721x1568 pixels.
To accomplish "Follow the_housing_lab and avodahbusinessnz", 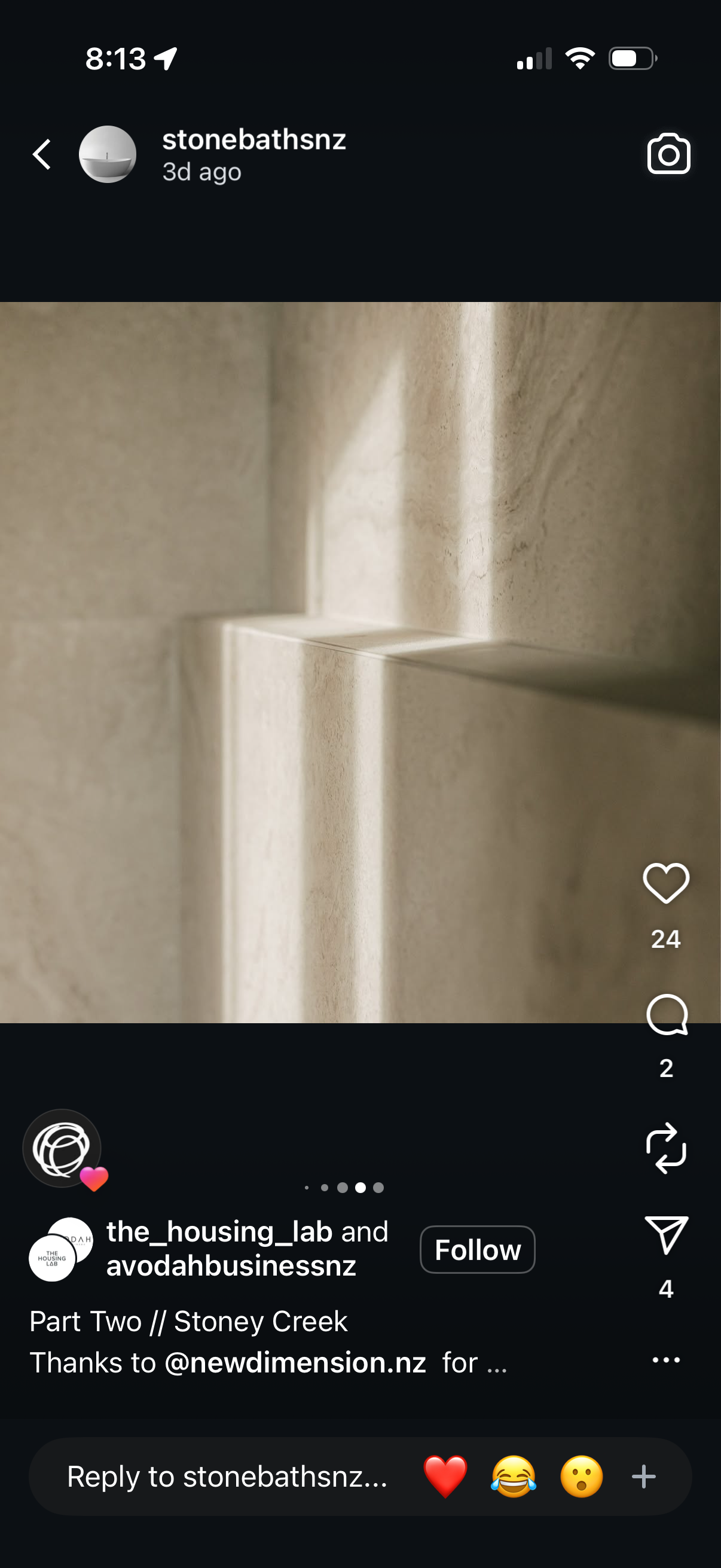I will [477, 1250].
